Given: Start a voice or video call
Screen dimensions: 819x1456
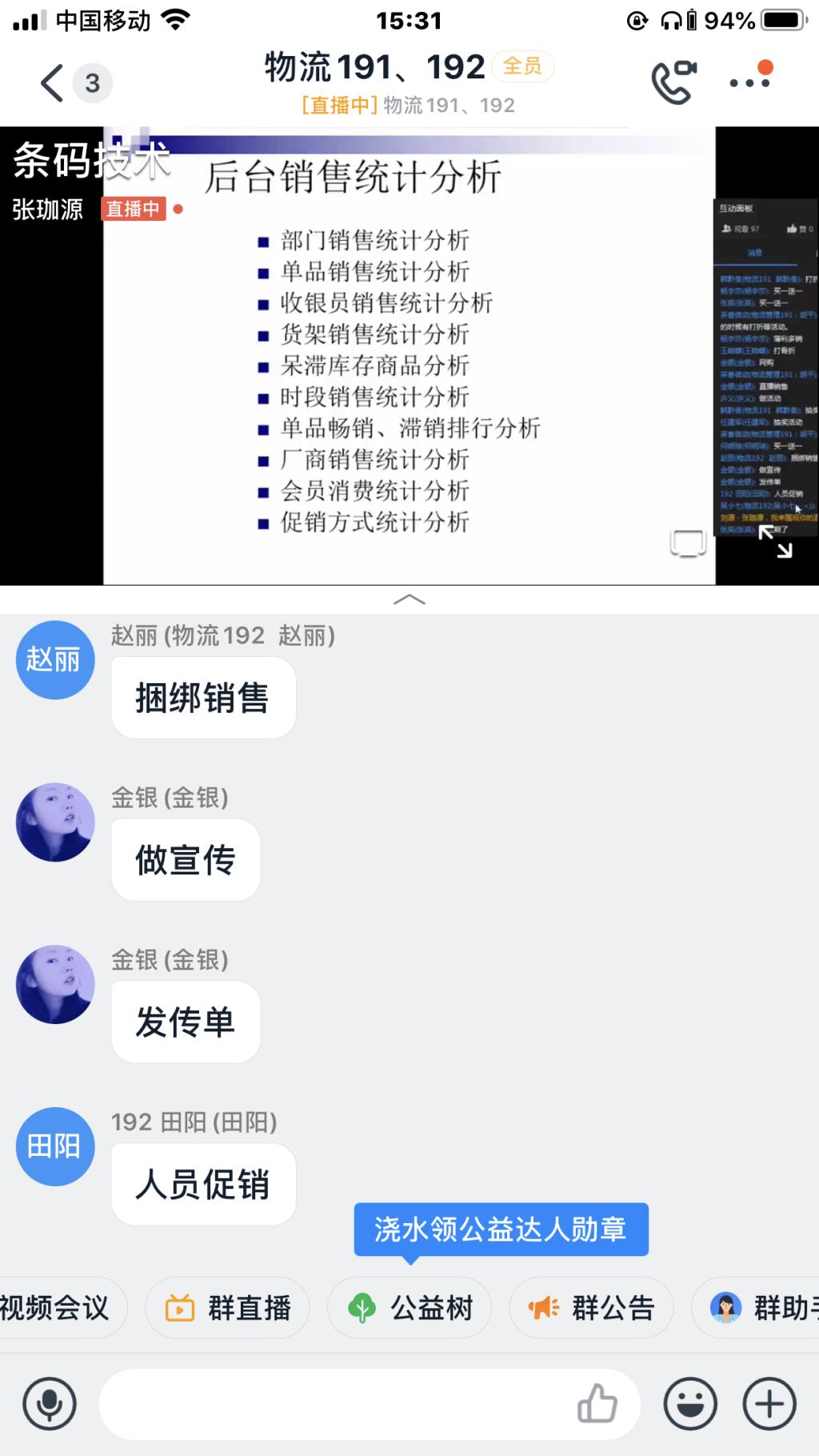Looking at the screenshot, I should (x=673, y=82).
